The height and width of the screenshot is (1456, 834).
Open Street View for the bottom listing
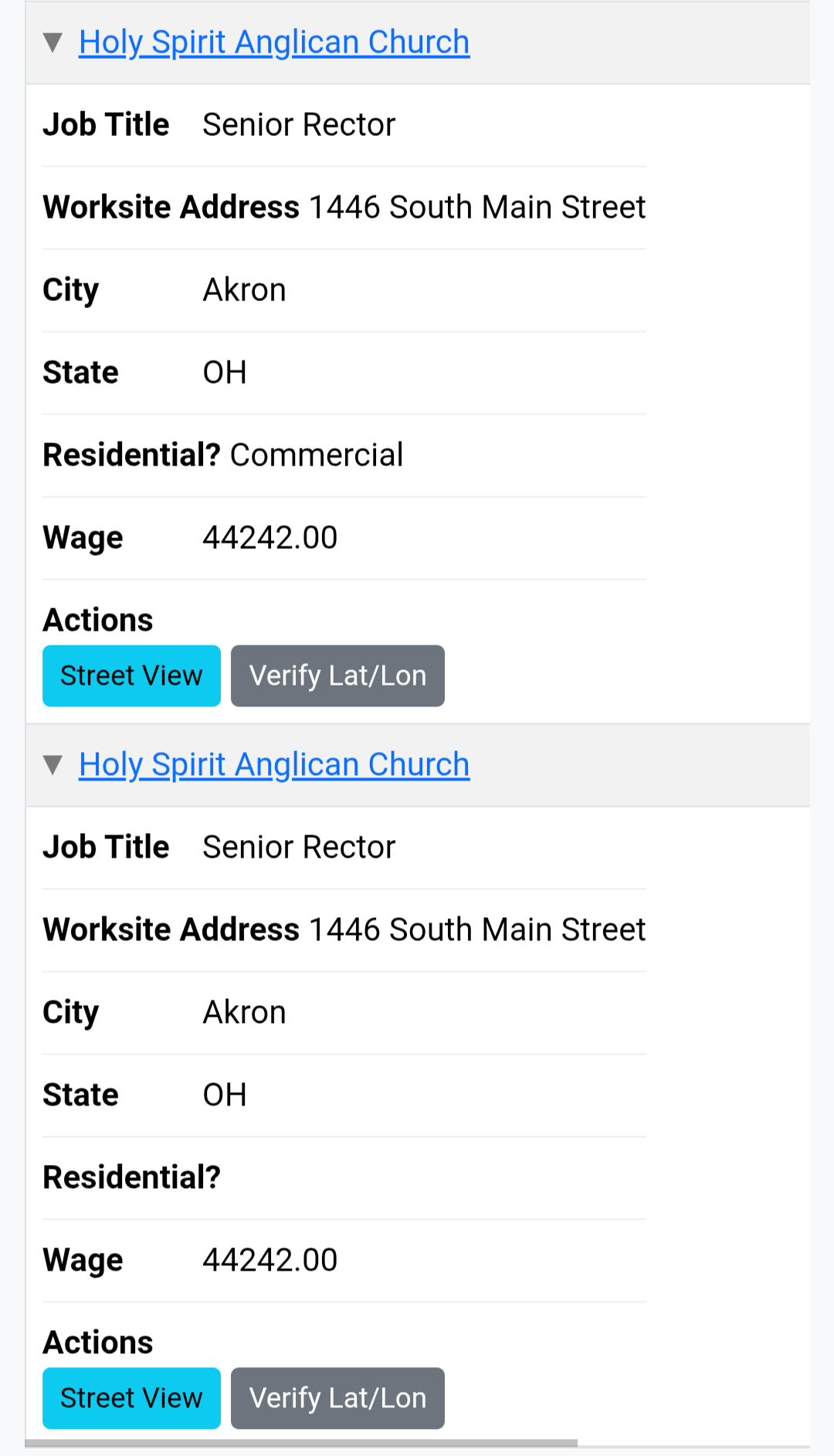coord(131,1398)
